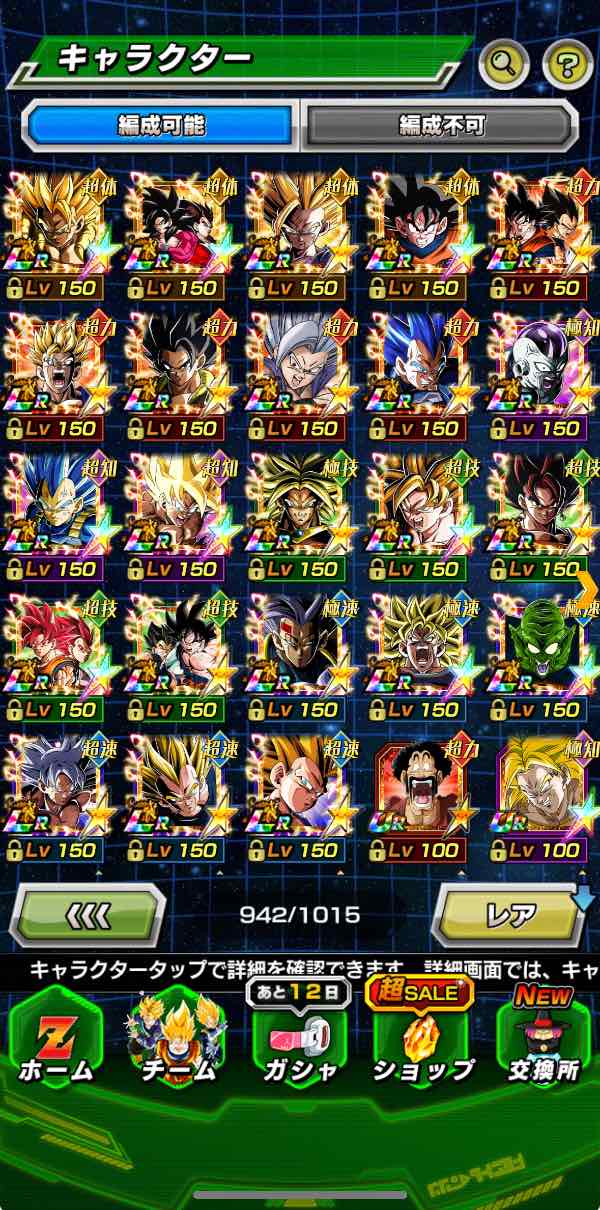
Task: Open the ショップ menu
Action: (x=422, y=1042)
